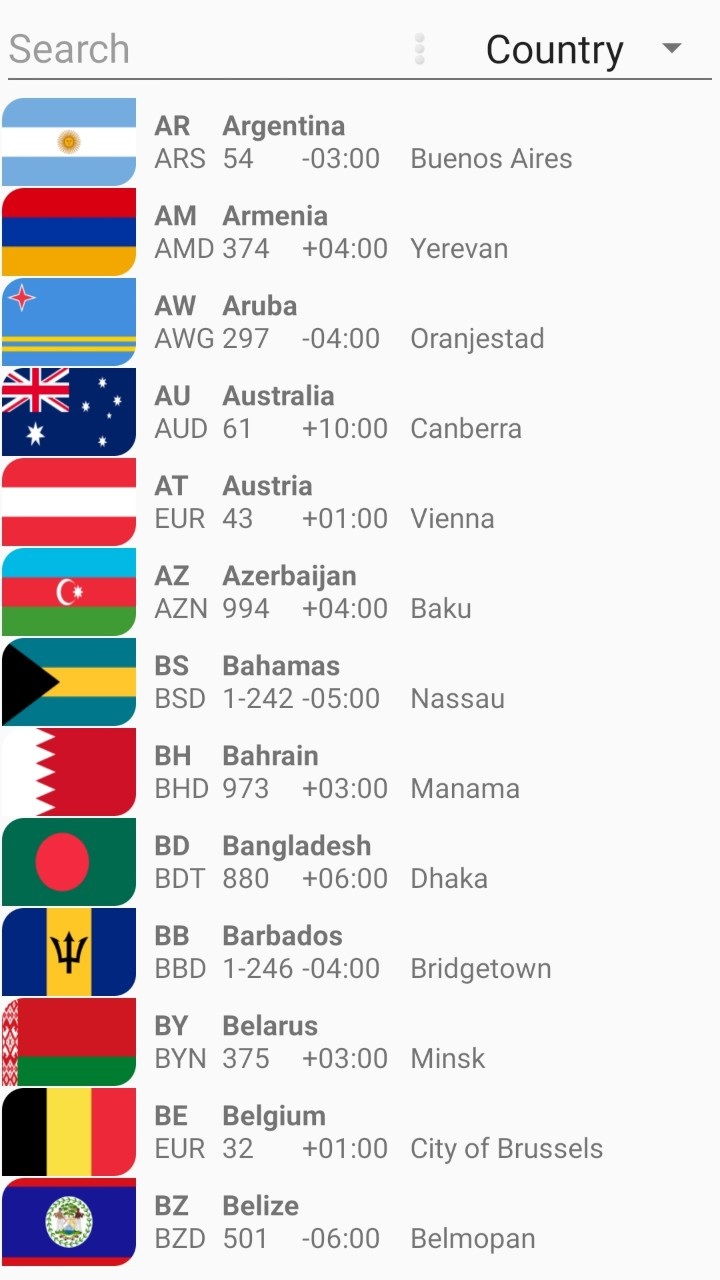Tap the Aruba flag thumbnail
The width and height of the screenshot is (720, 1280).
coord(68,320)
